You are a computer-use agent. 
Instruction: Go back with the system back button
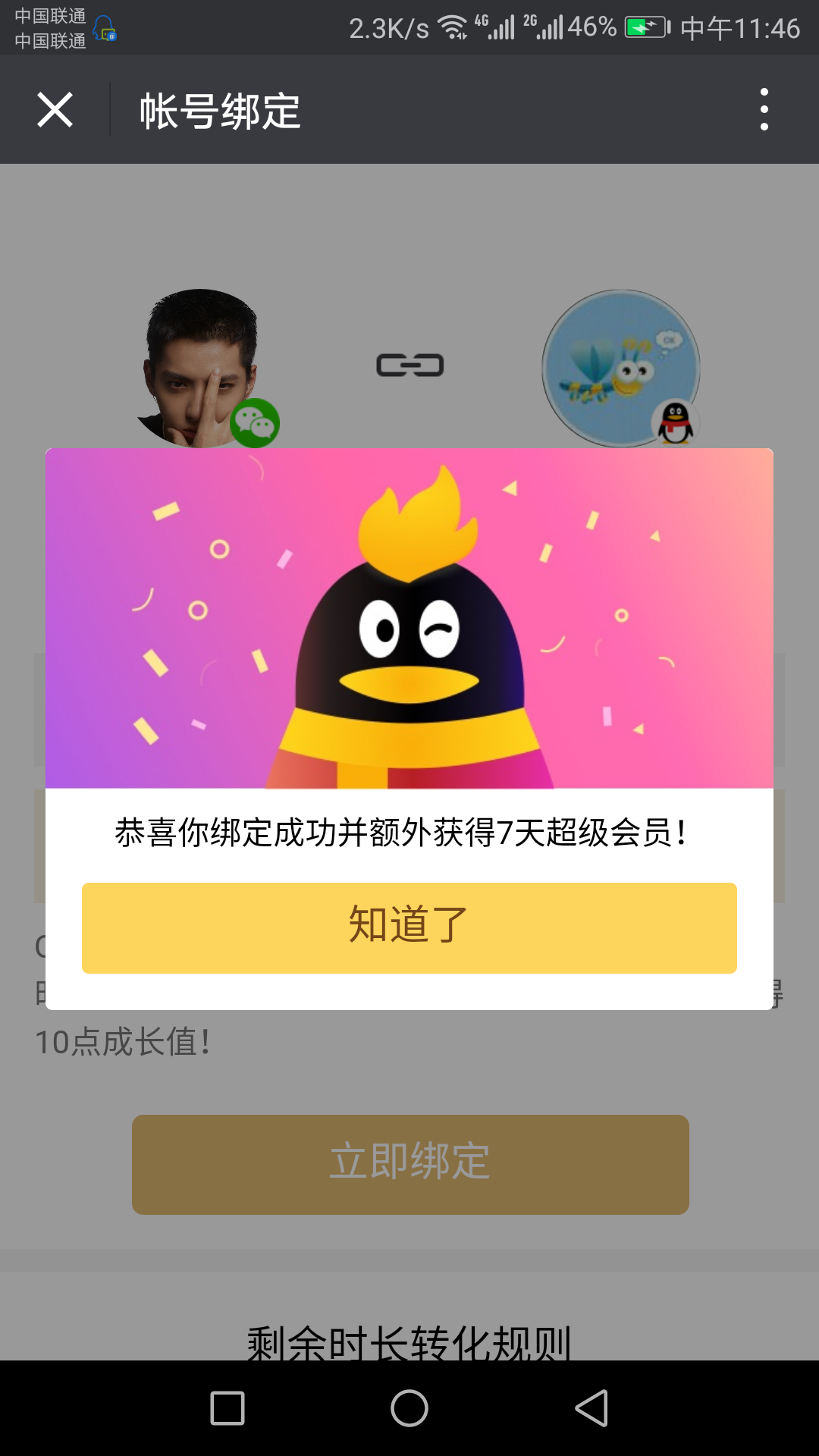(x=591, y=1408)
